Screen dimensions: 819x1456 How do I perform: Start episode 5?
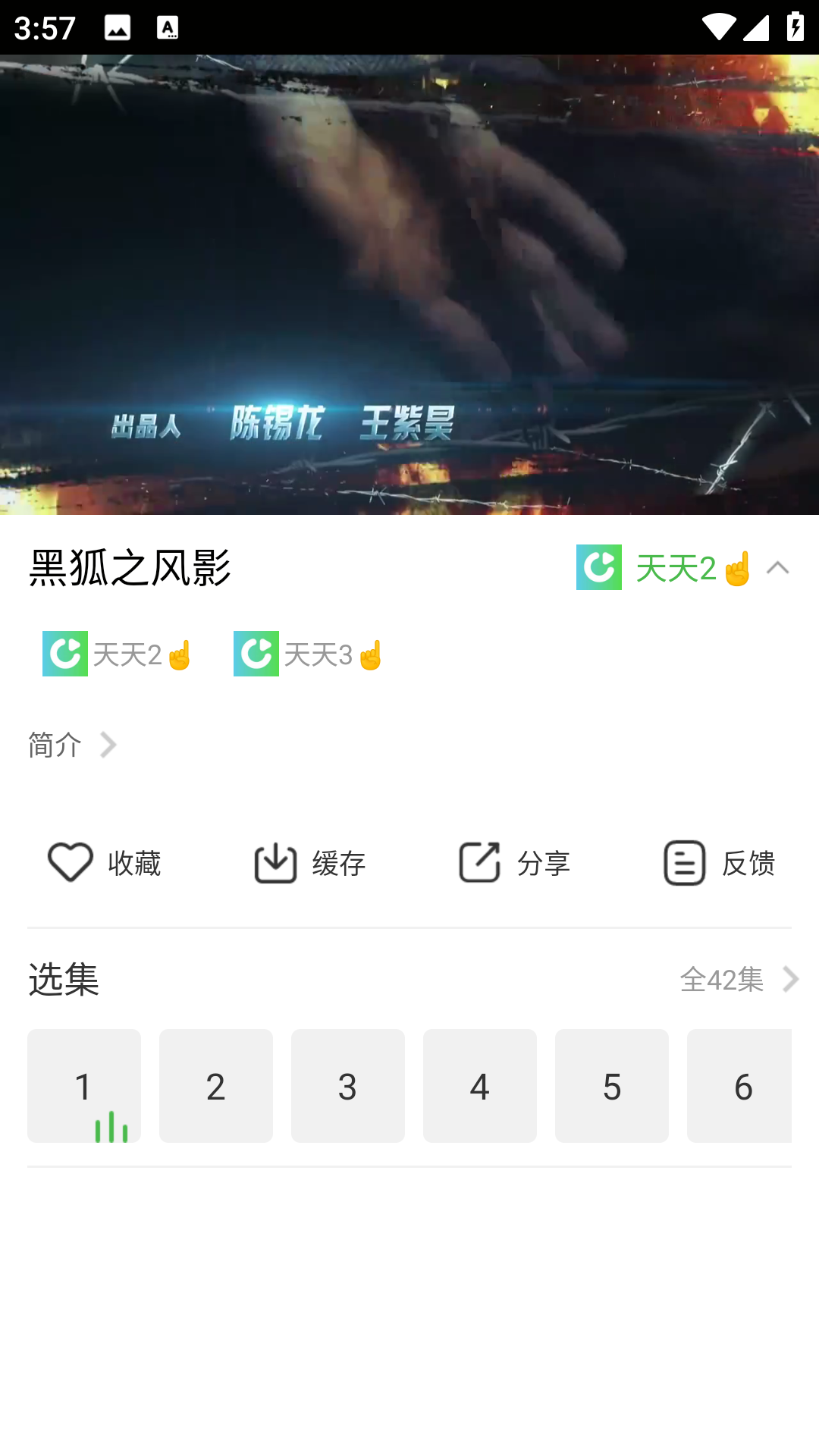click(x=612, y=1086)
